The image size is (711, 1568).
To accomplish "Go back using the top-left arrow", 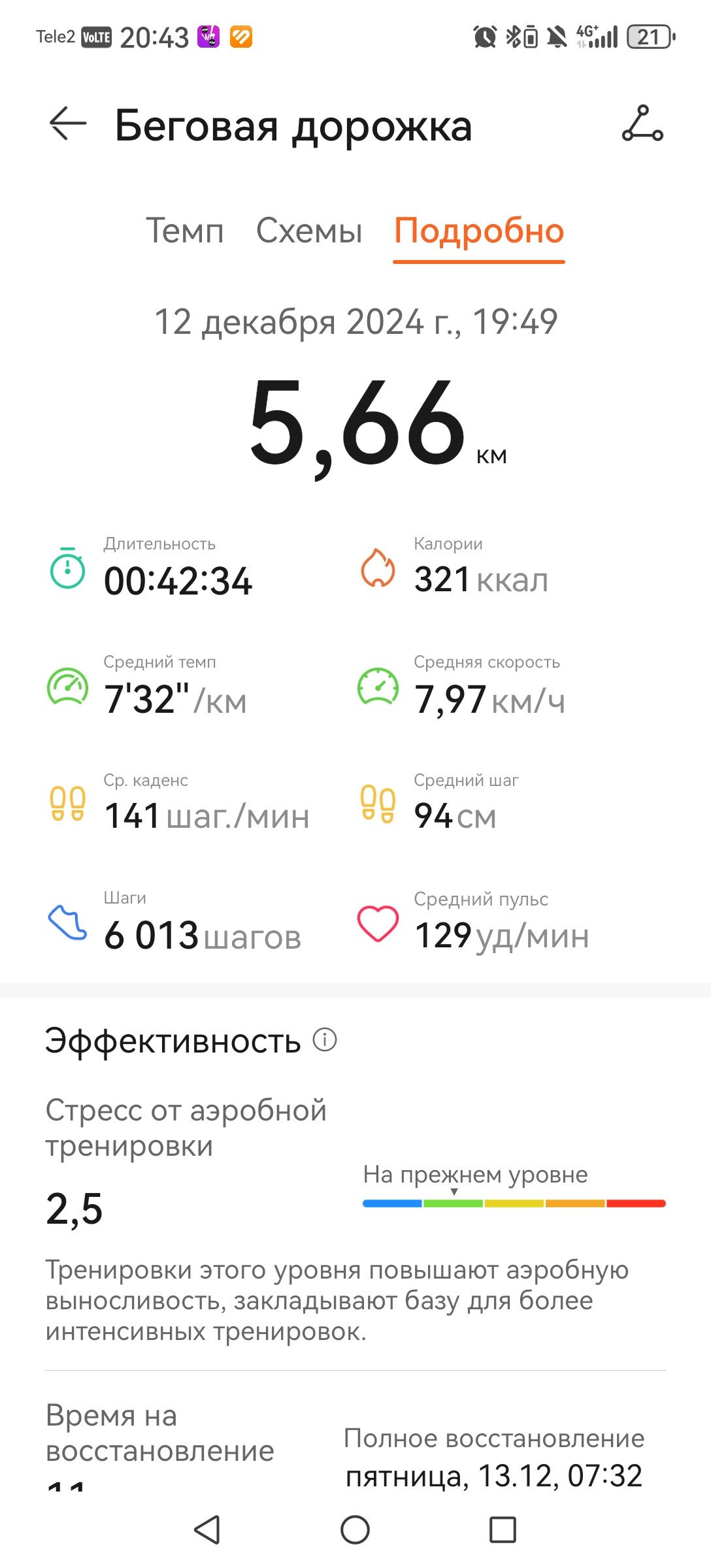I will click(68, 123).
